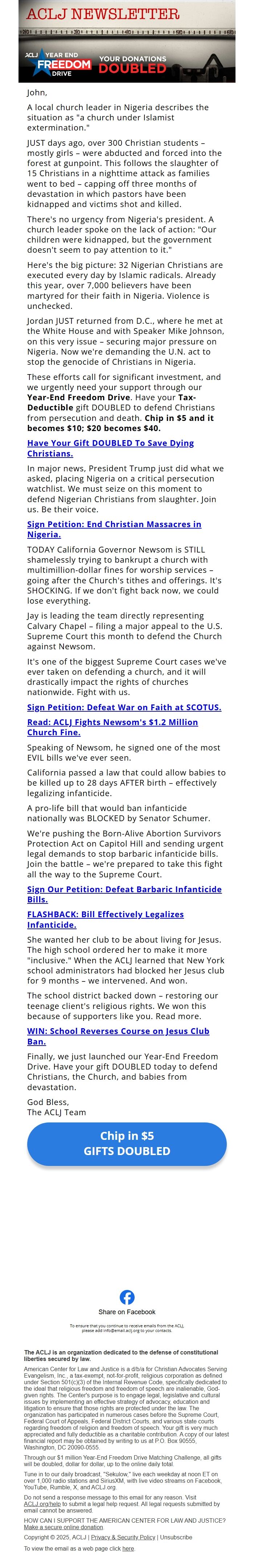Open 'Have Your Gift DOUBLED To Save Dying Christians' link
This screenshot has width=254, height=1568.
110,443
